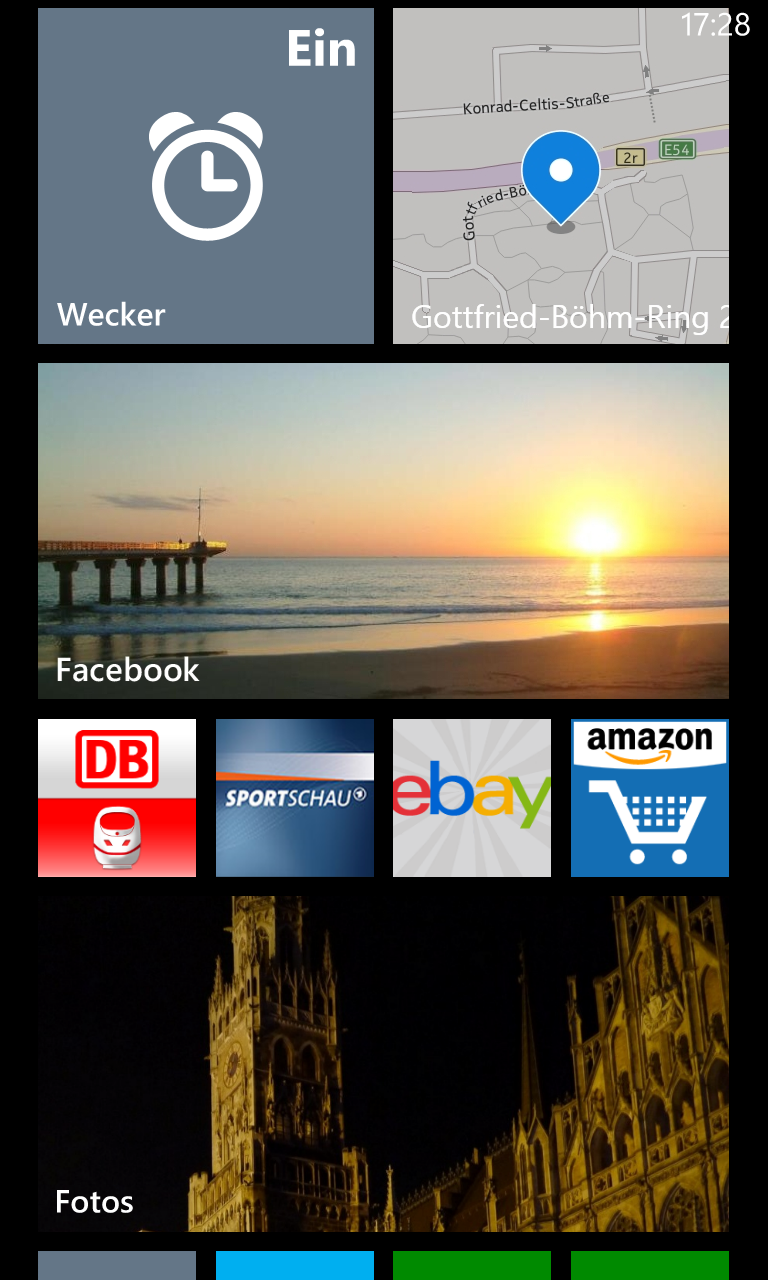Start the Amazon shopping app
The width and height of the screenshot is (768, 1280).
(650, 798)
